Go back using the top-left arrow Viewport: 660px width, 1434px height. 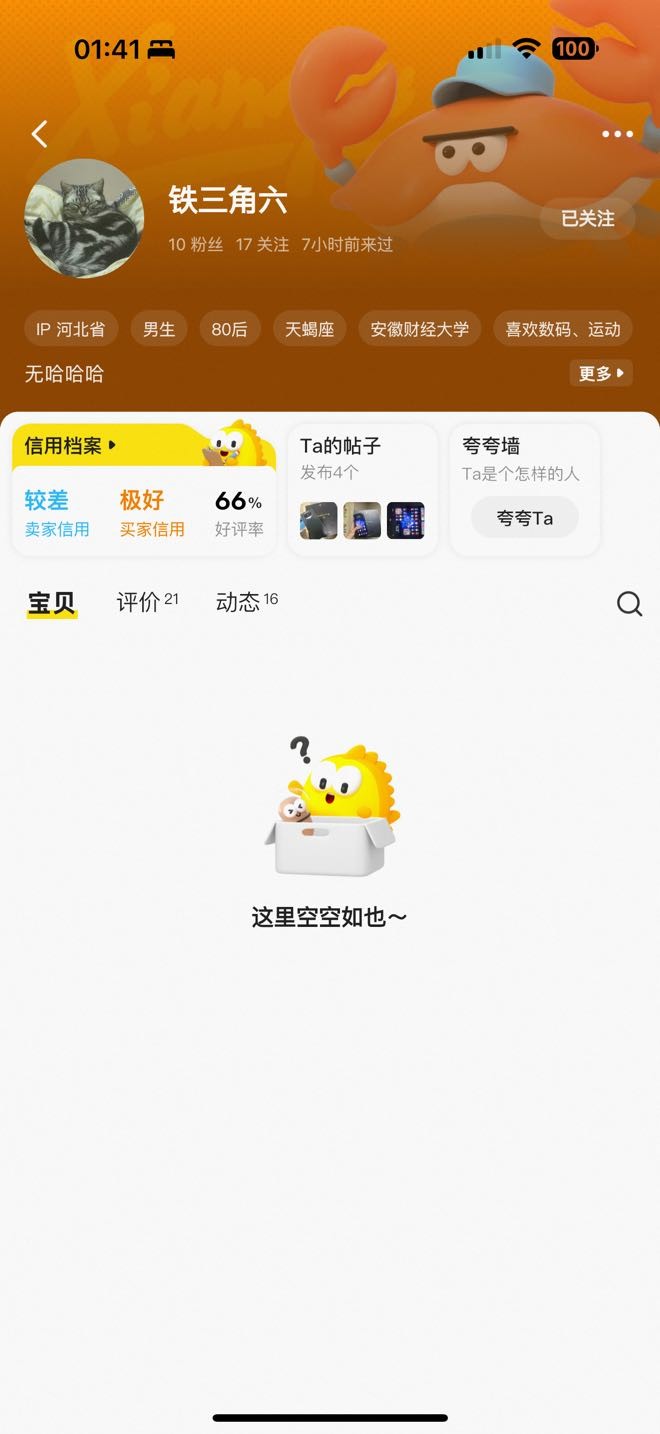[40, 134]
